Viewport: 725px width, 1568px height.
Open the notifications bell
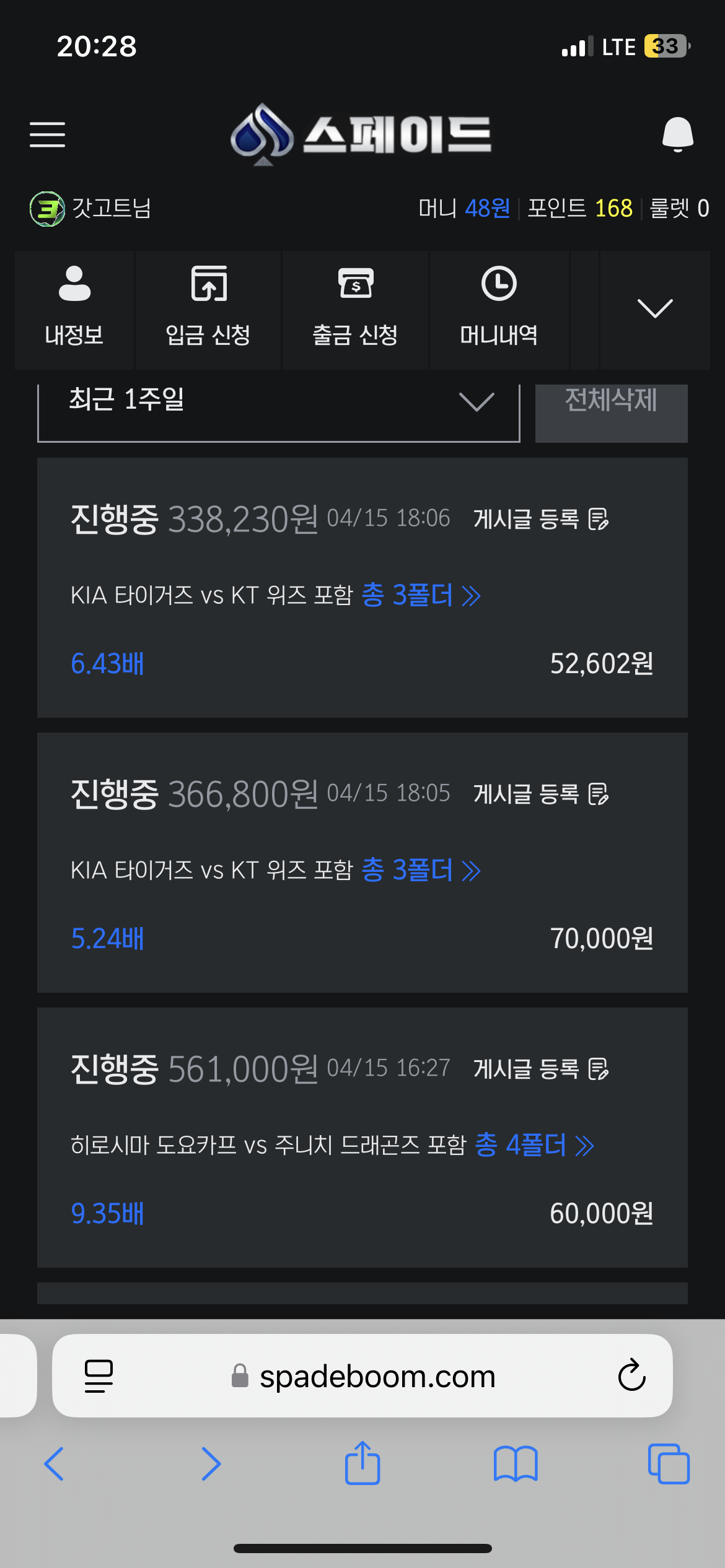(x=677, y=134)
